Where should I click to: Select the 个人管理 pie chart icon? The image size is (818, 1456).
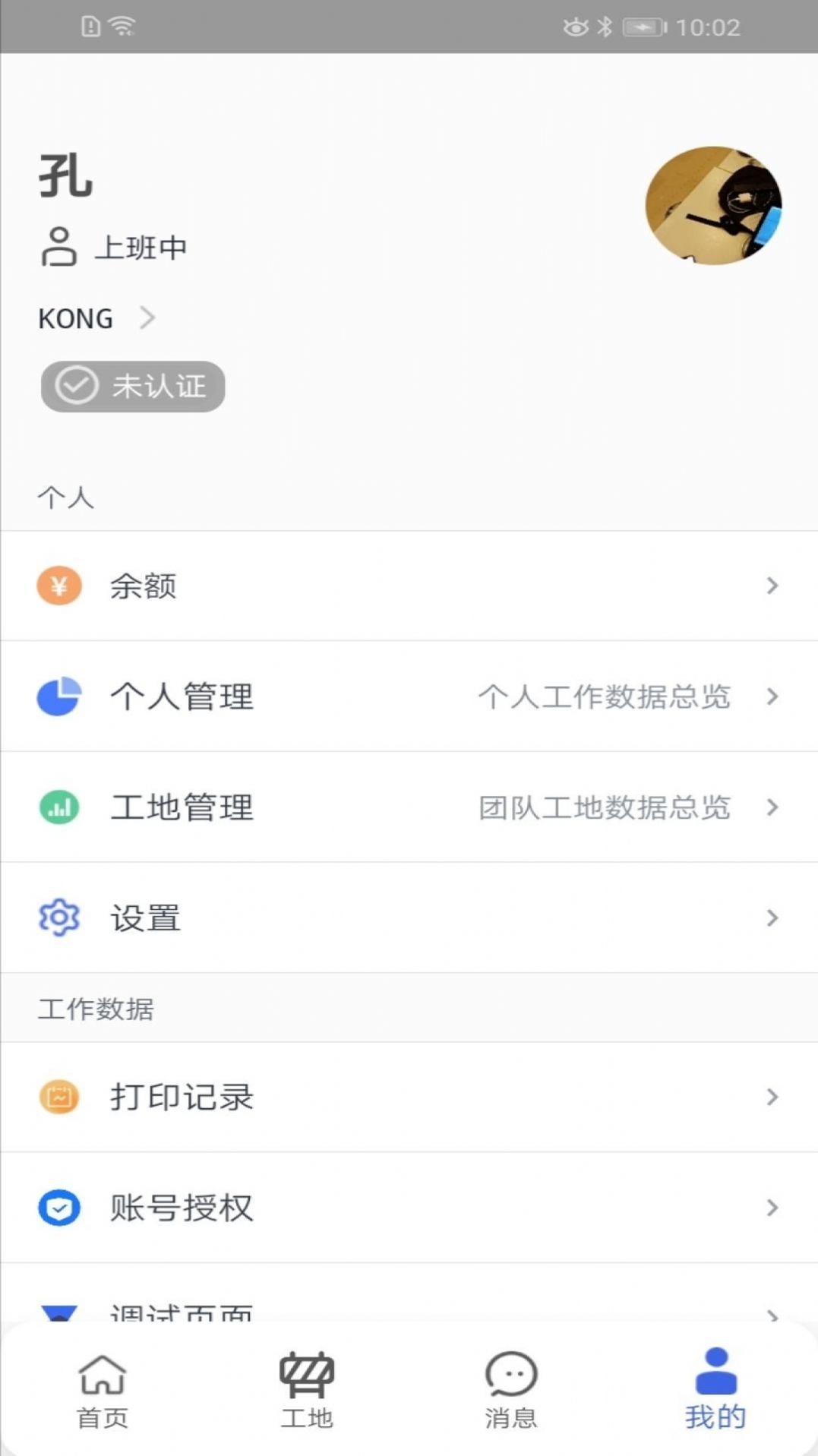point(58,696)
